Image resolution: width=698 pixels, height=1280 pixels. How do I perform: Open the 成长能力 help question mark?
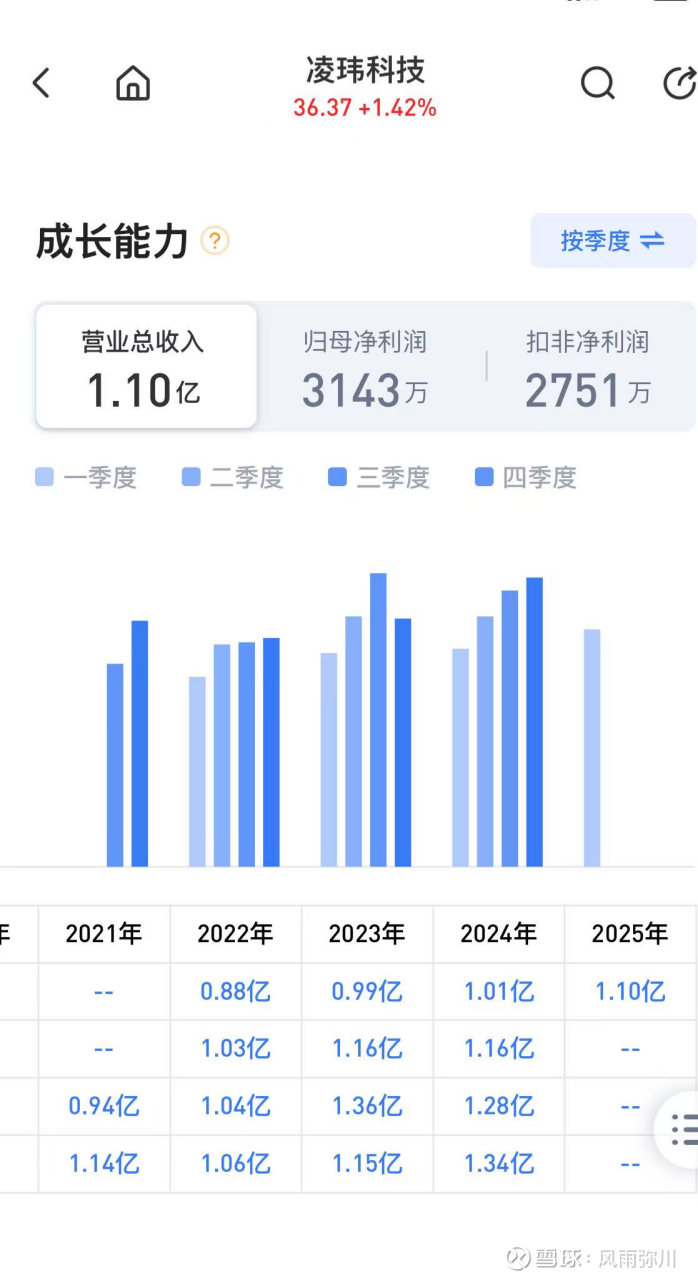[215, 241]
